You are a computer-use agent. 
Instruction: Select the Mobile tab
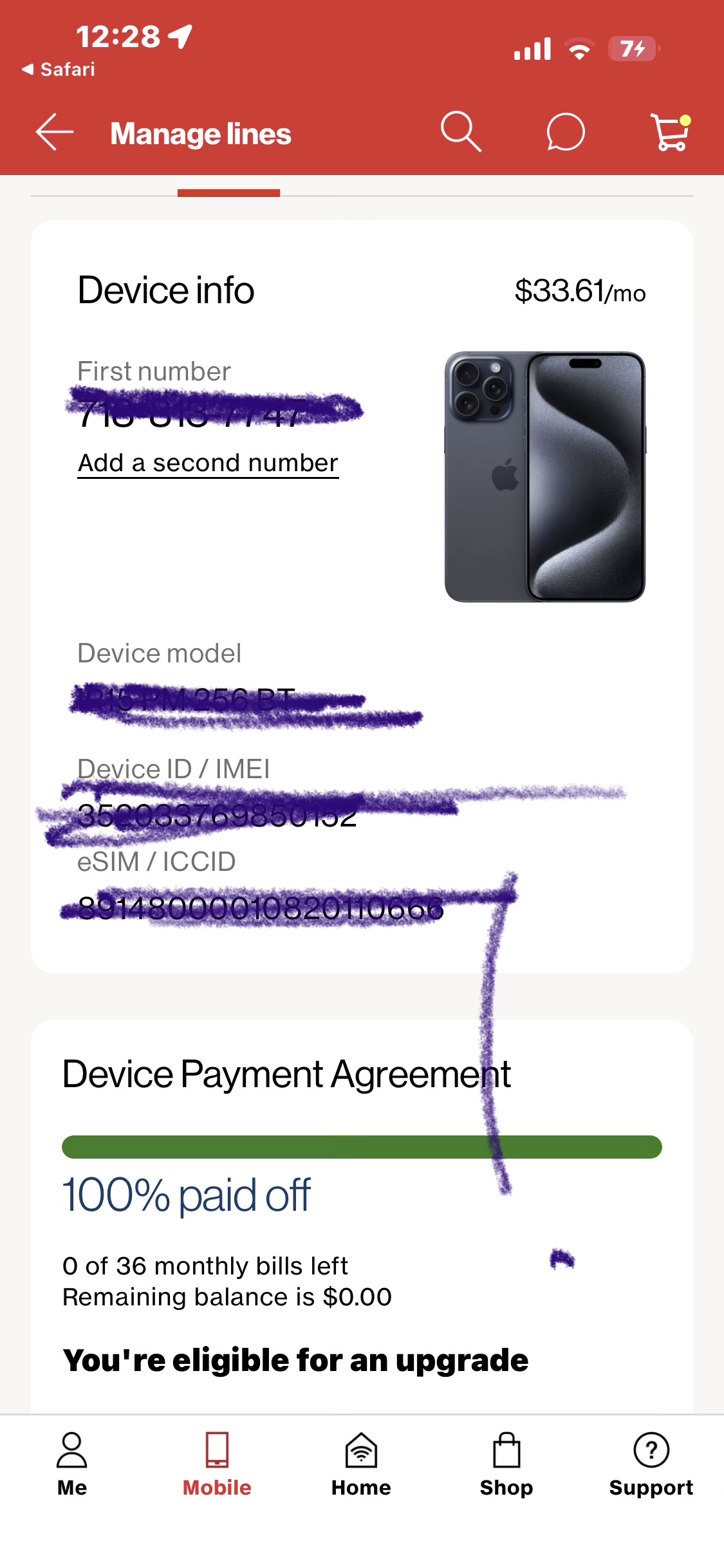(x=217, y=1464)
